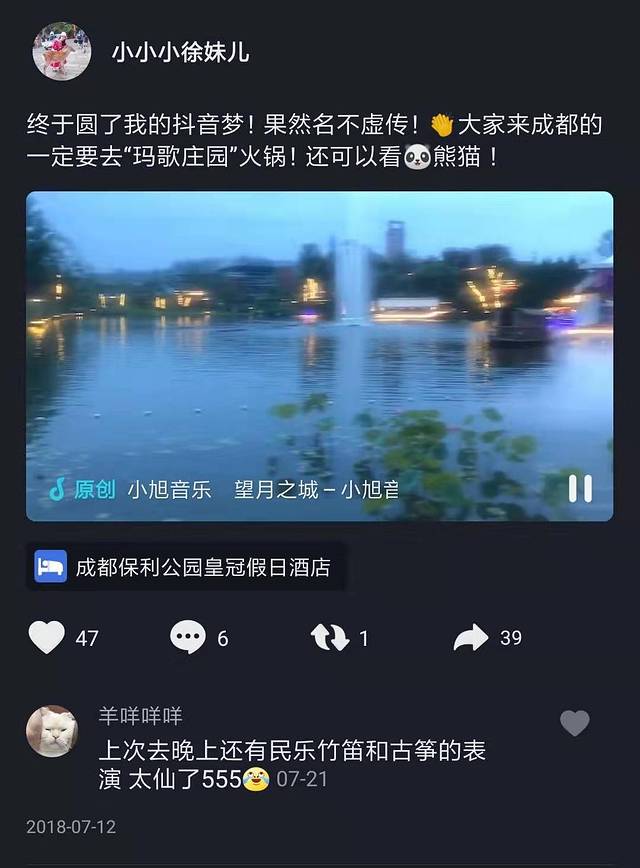
Task: Like the comment by 羊咩咩咩
Action: click(574, 723)
